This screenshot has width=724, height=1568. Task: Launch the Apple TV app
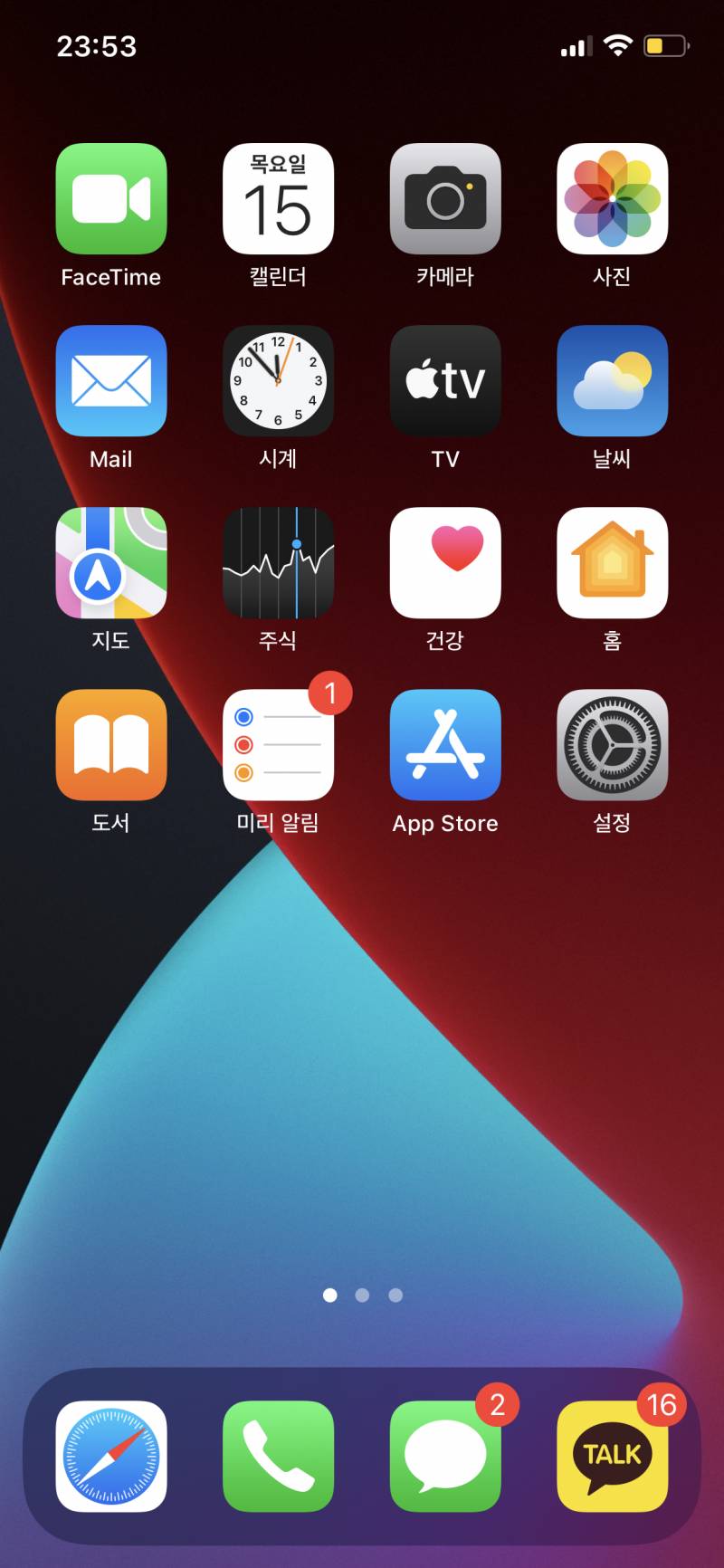(x=445, y=381)
